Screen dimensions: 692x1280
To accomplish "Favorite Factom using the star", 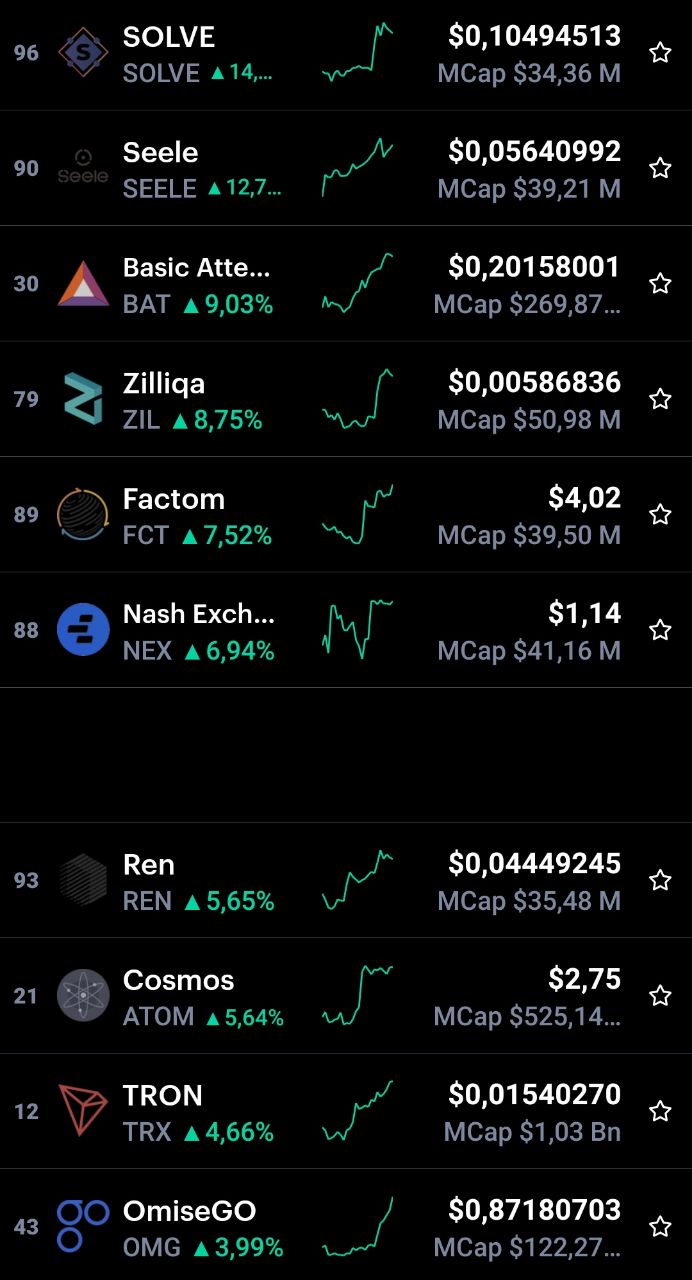I will point(660,515).
